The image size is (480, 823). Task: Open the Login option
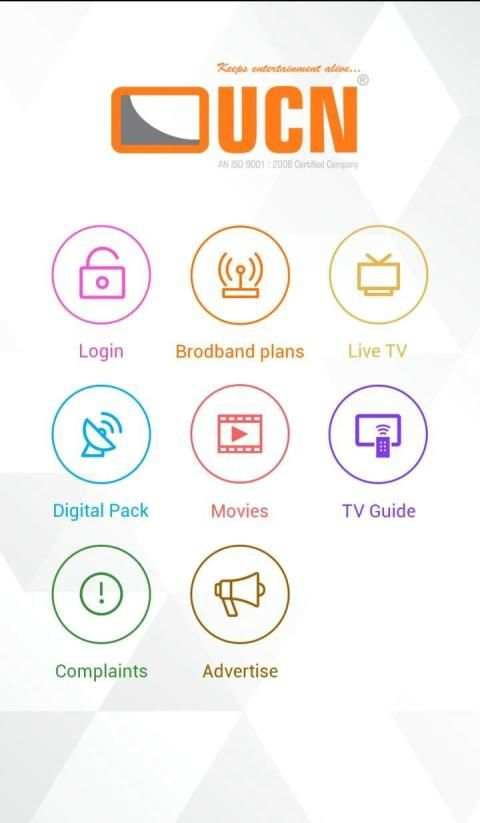click(101, 275)
